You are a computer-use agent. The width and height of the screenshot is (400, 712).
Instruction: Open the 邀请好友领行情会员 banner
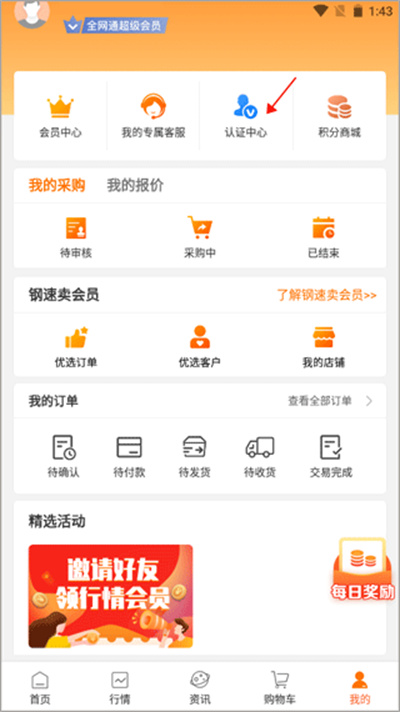[x=110, y=596]
